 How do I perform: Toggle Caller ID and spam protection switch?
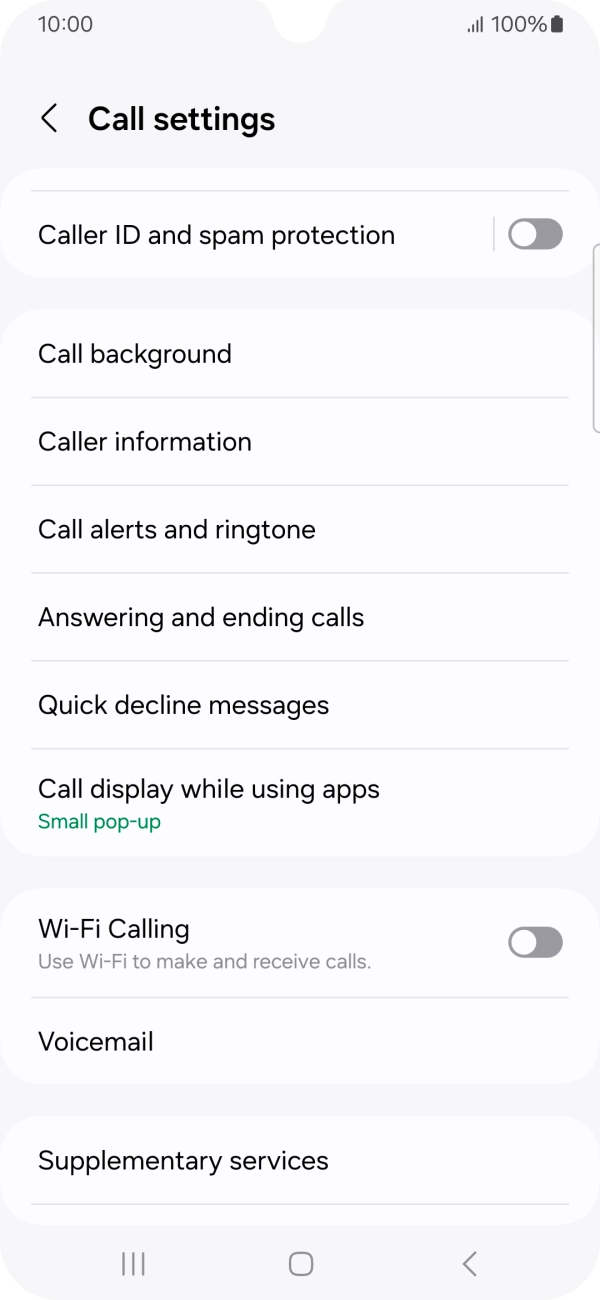click(535, 235)
